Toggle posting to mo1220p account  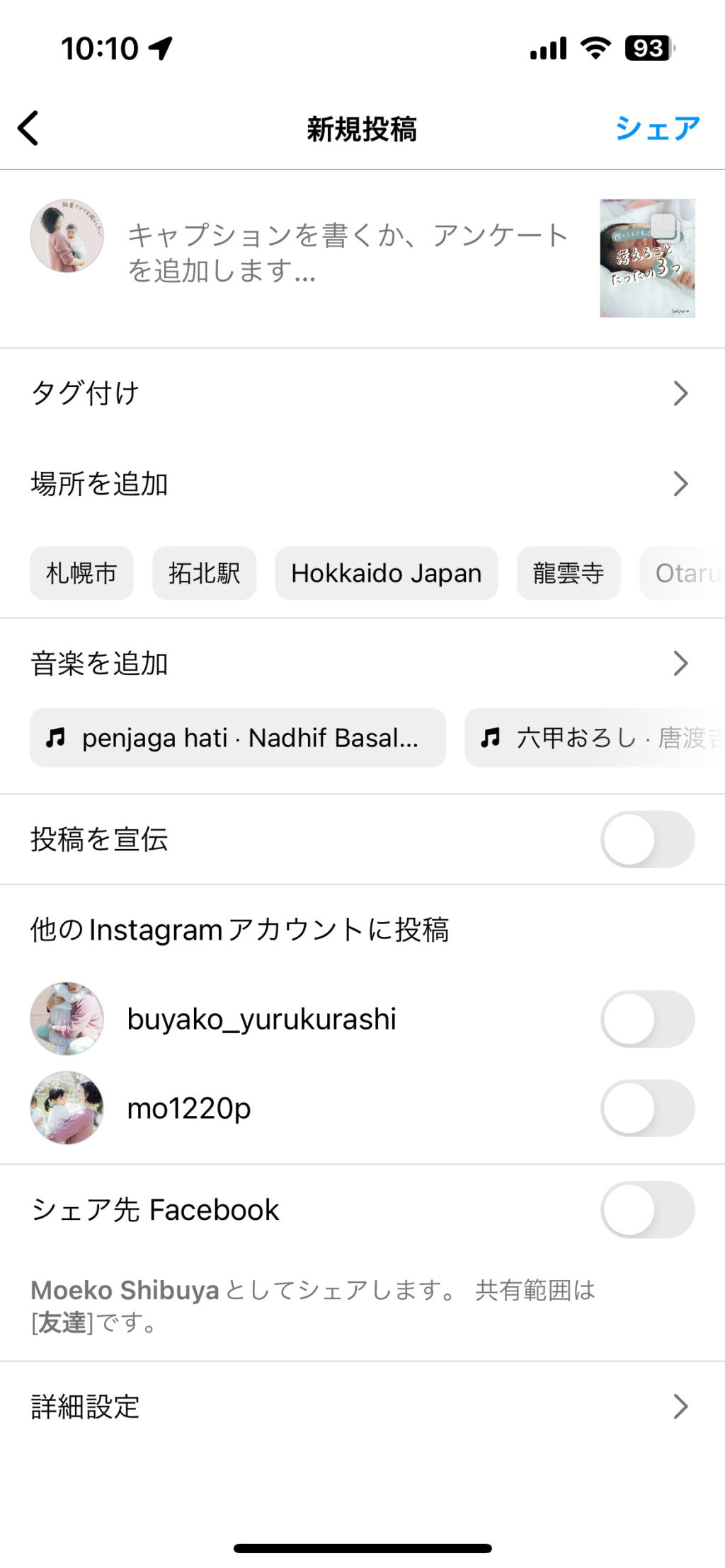[647, 1108]
